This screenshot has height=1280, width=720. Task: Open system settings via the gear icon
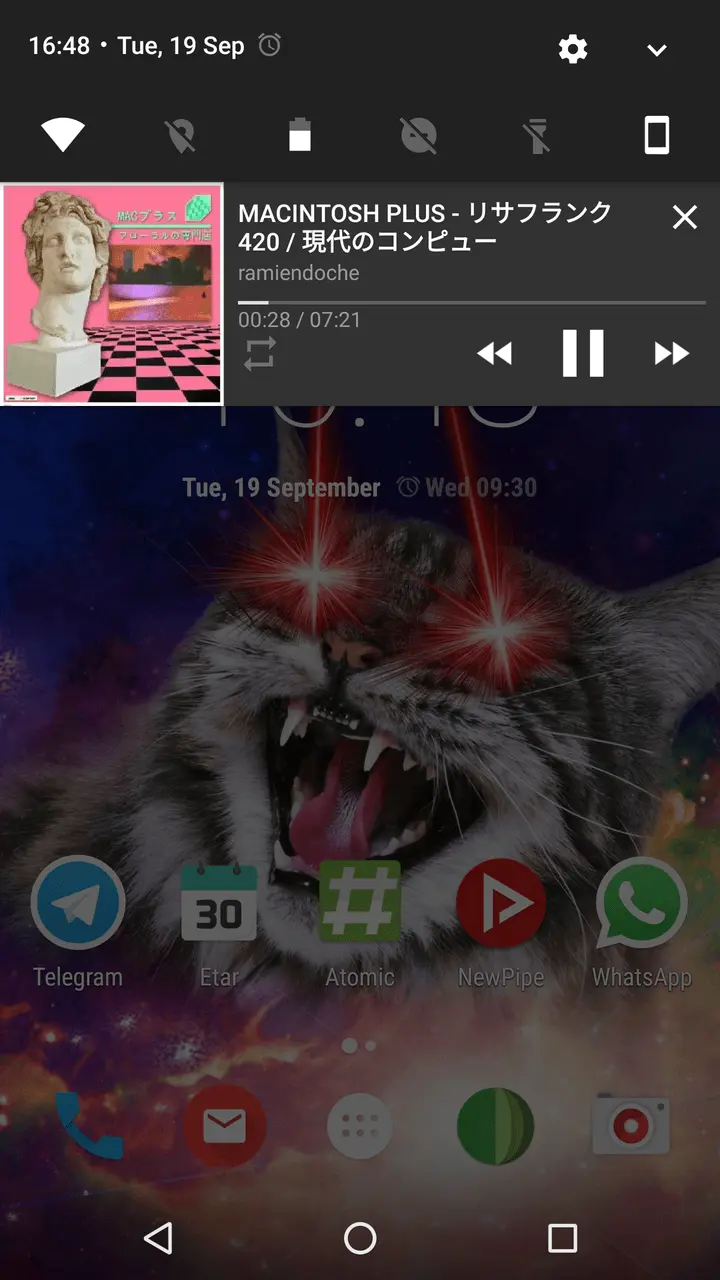[573, 48]
